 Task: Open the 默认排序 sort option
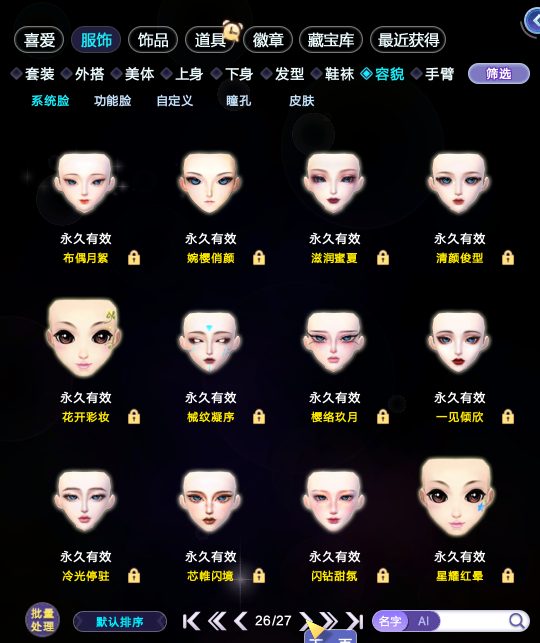click(x=120, y=622)
